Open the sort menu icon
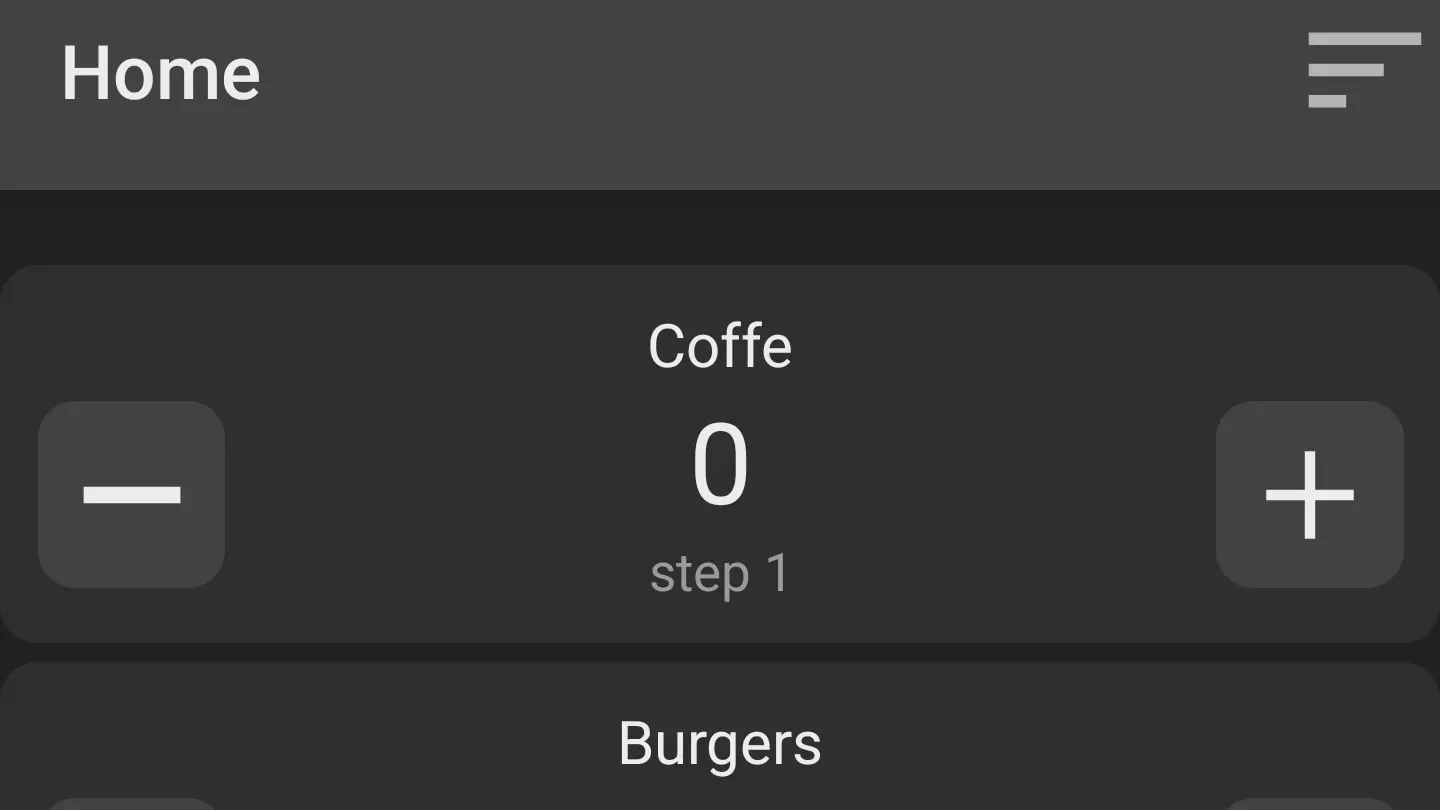 click(x=1364, y=70)
